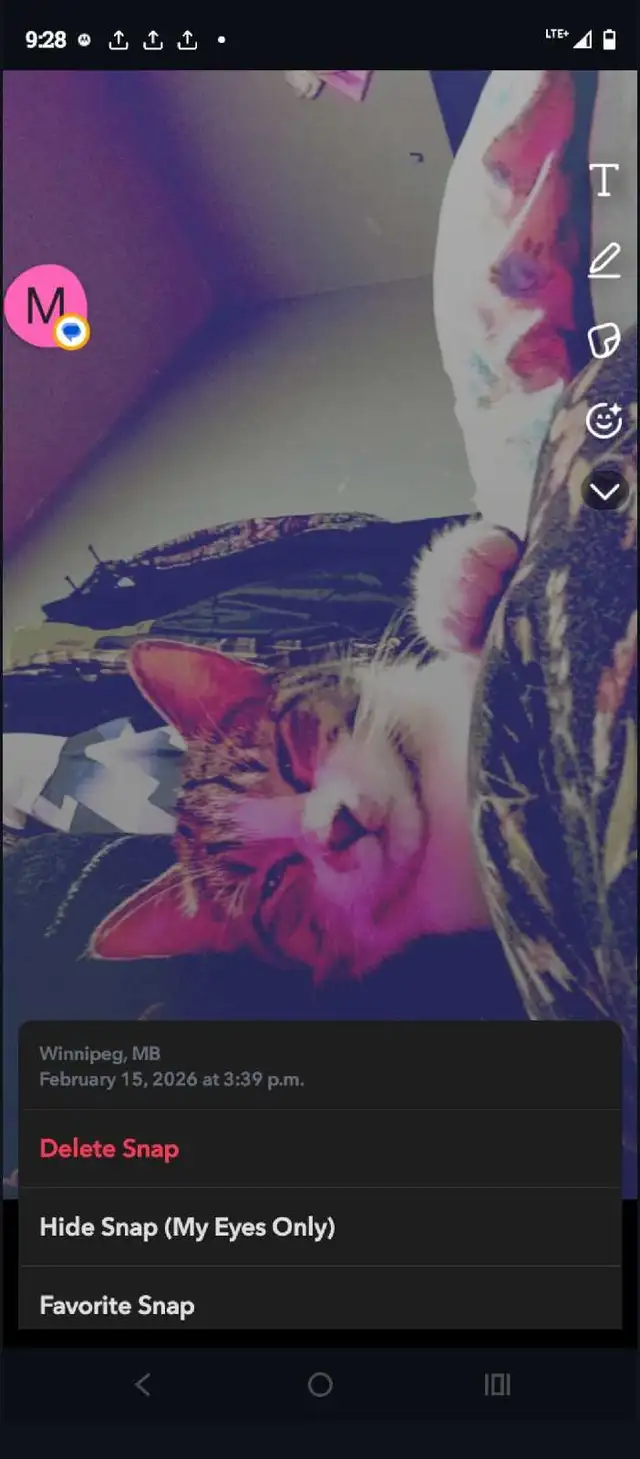This screenshot has height=1459, width=640.
Task: Open the sticker picker
Action: 604,340
